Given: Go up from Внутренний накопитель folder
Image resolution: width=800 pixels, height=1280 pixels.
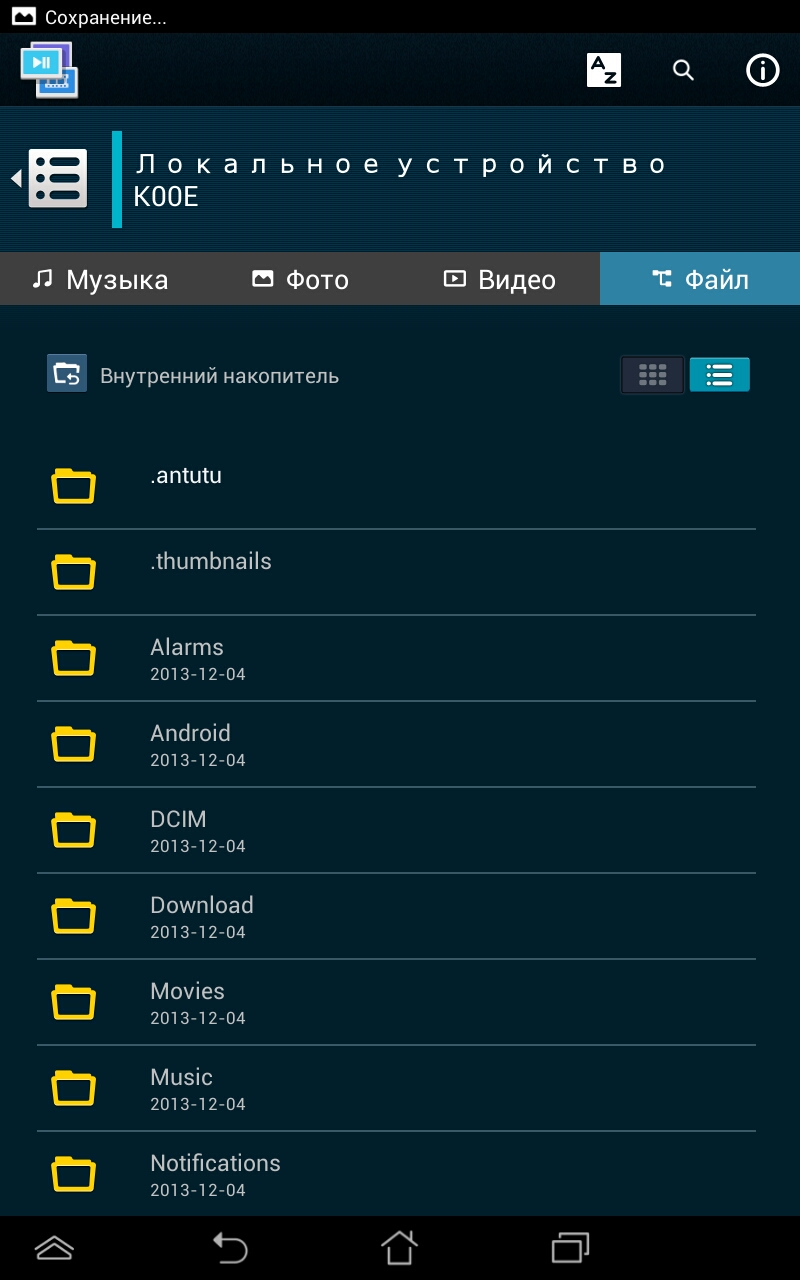Looking at the screenshot, I should (67, 374).
